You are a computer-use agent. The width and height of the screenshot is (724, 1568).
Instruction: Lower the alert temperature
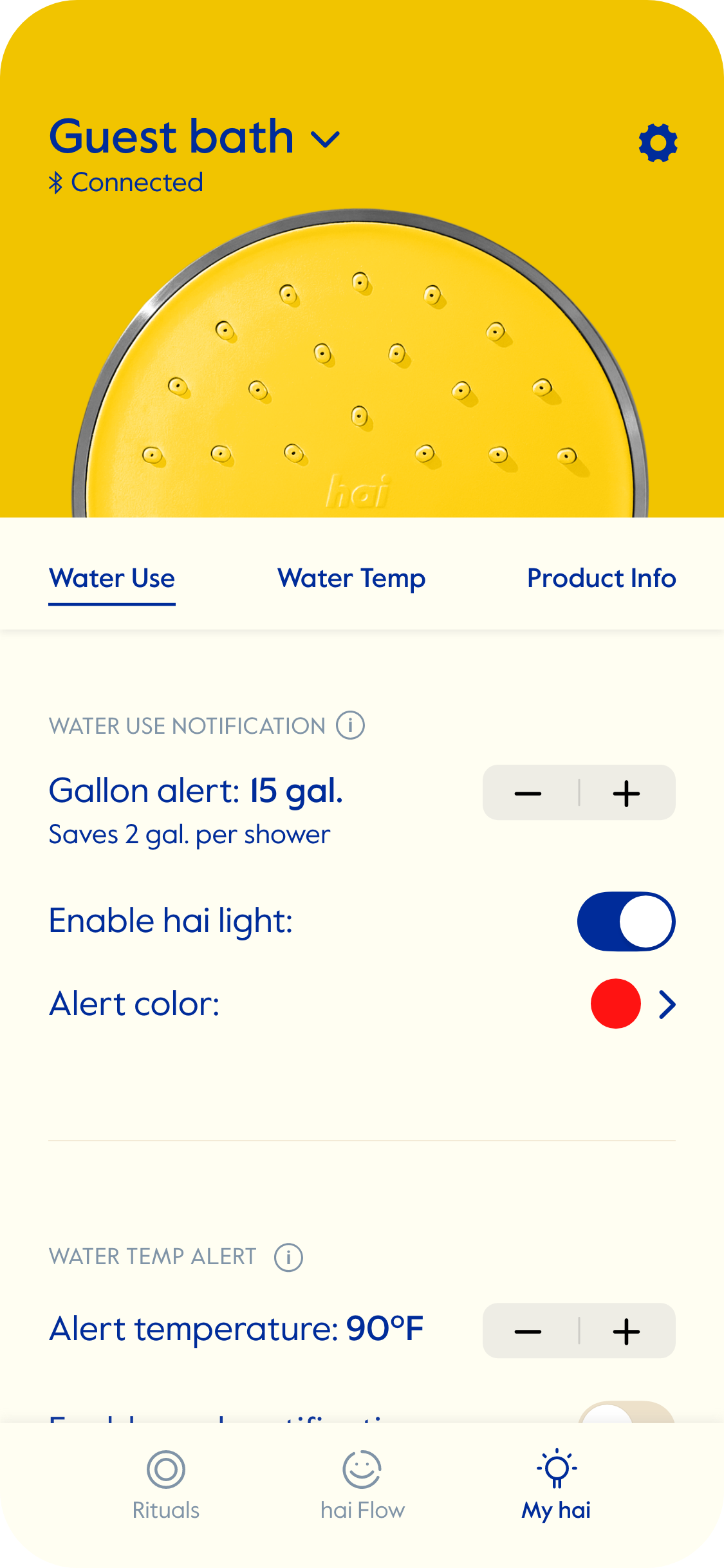point(528,1331)
